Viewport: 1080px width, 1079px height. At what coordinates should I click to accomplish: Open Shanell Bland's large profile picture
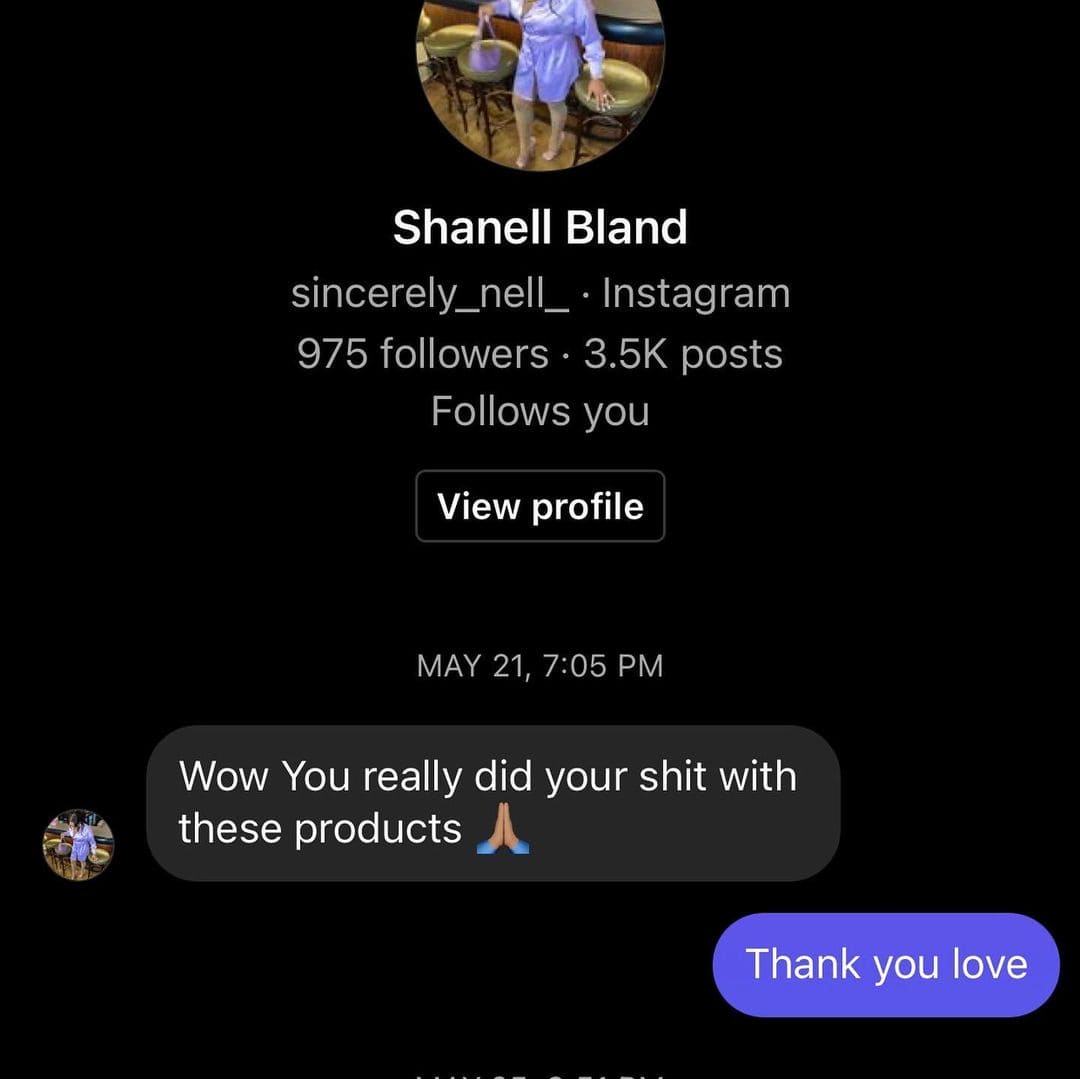(540, 75)
